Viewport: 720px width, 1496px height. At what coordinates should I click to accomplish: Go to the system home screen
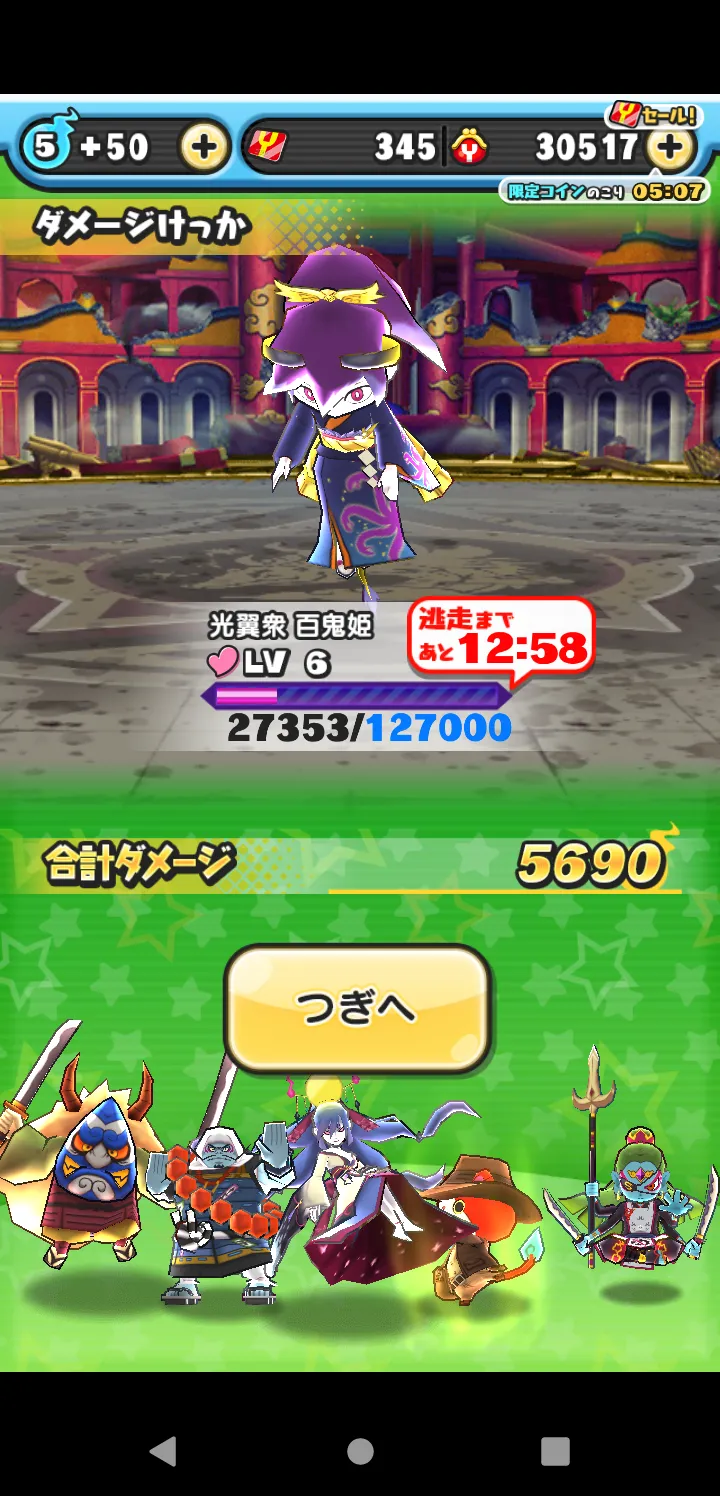tap(360, 1451)
